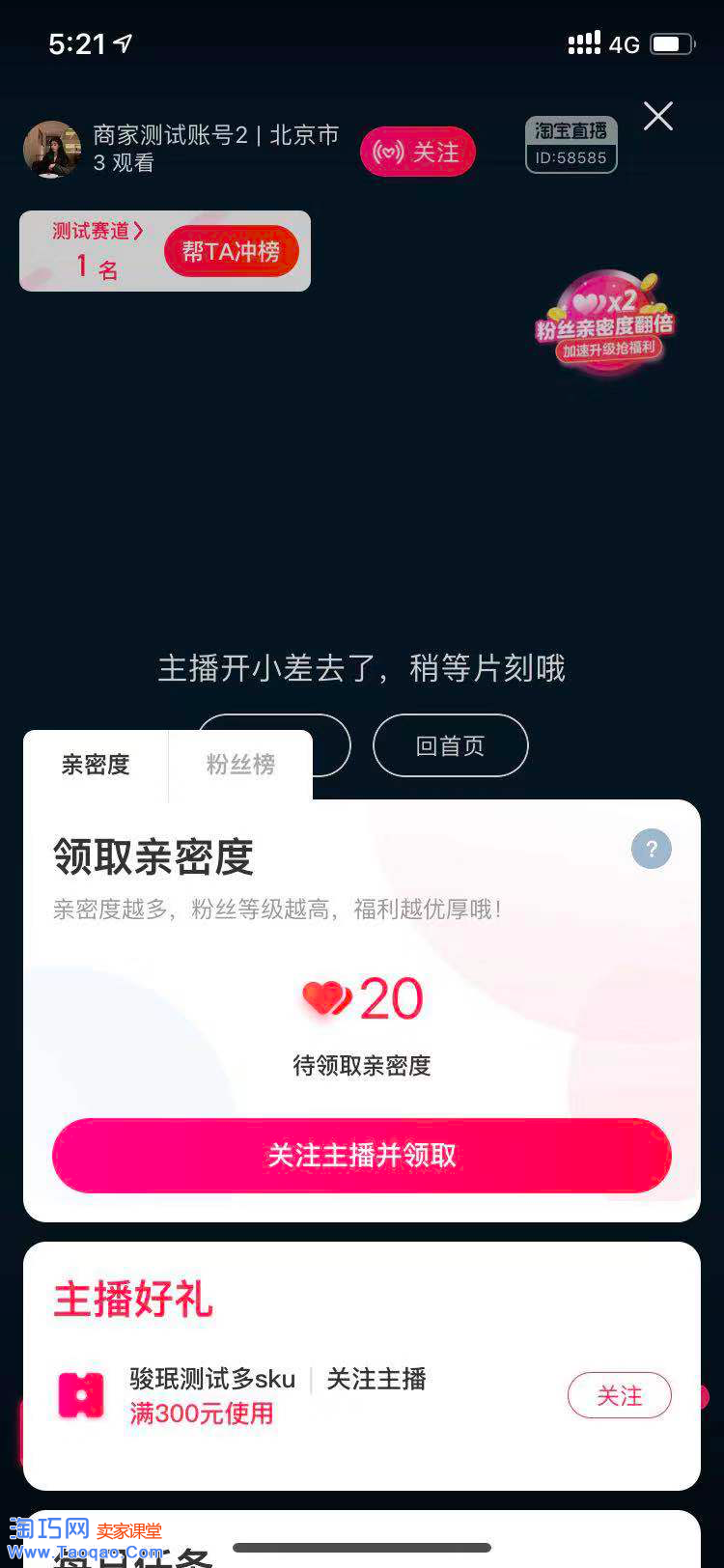Viewport: 724px width, 1568px height.
Task: Select the 亲密度 tab
Action: coord(96,765)
